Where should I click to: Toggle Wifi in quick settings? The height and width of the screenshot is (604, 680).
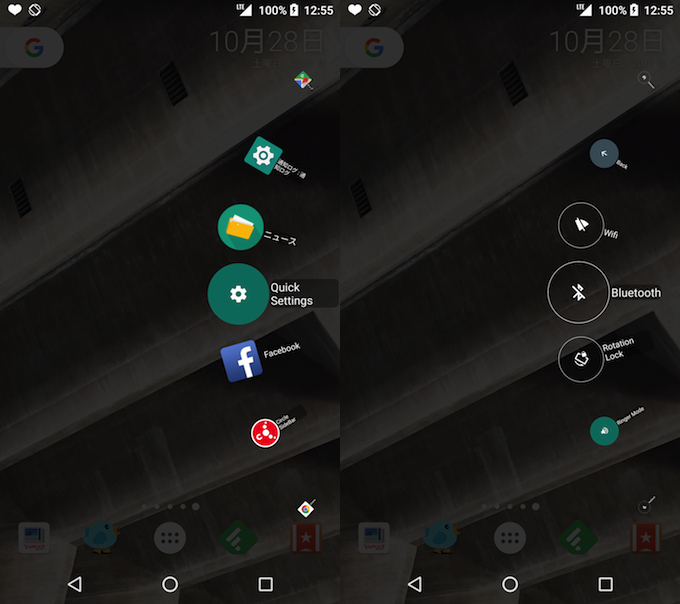pos(581,225)
